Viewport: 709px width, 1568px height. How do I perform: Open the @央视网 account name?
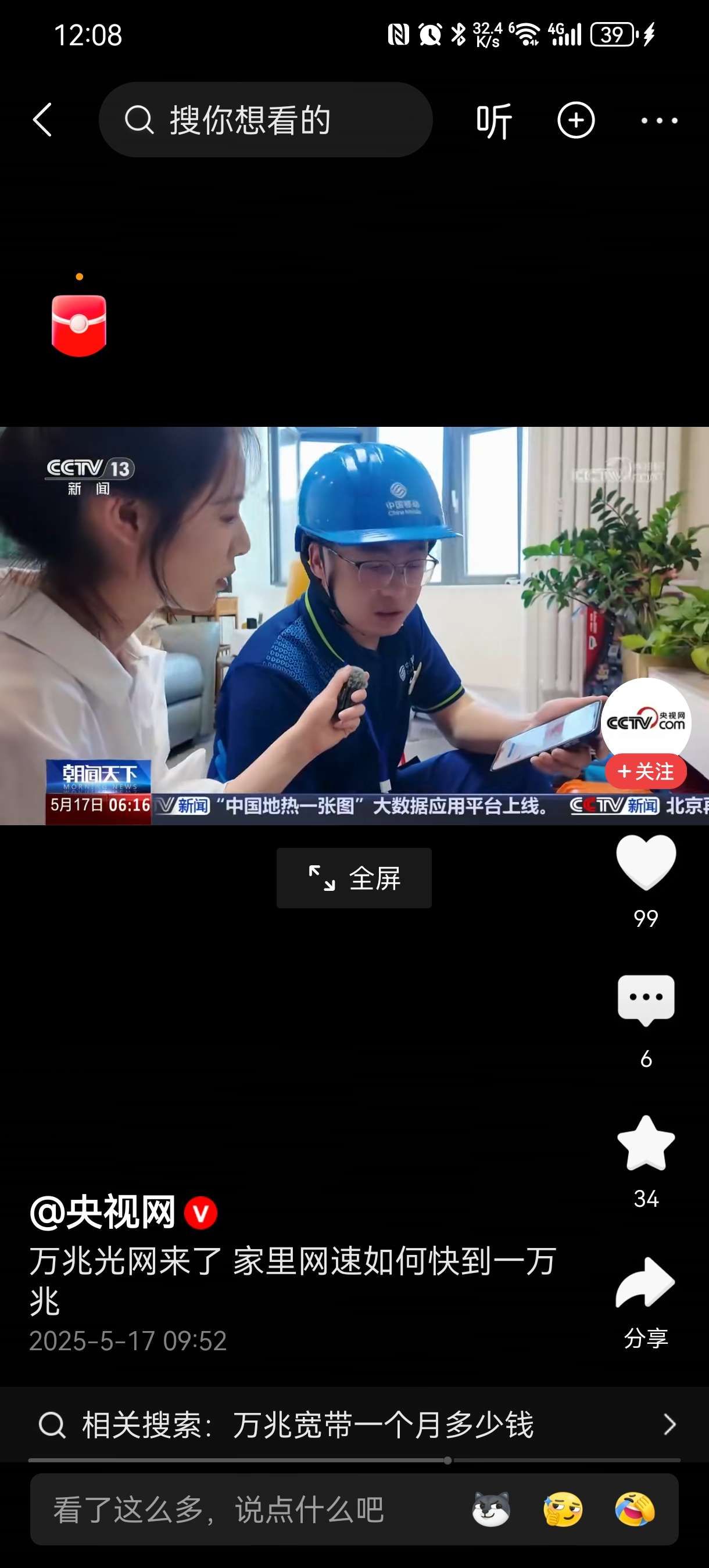(x=103, y=1211)
